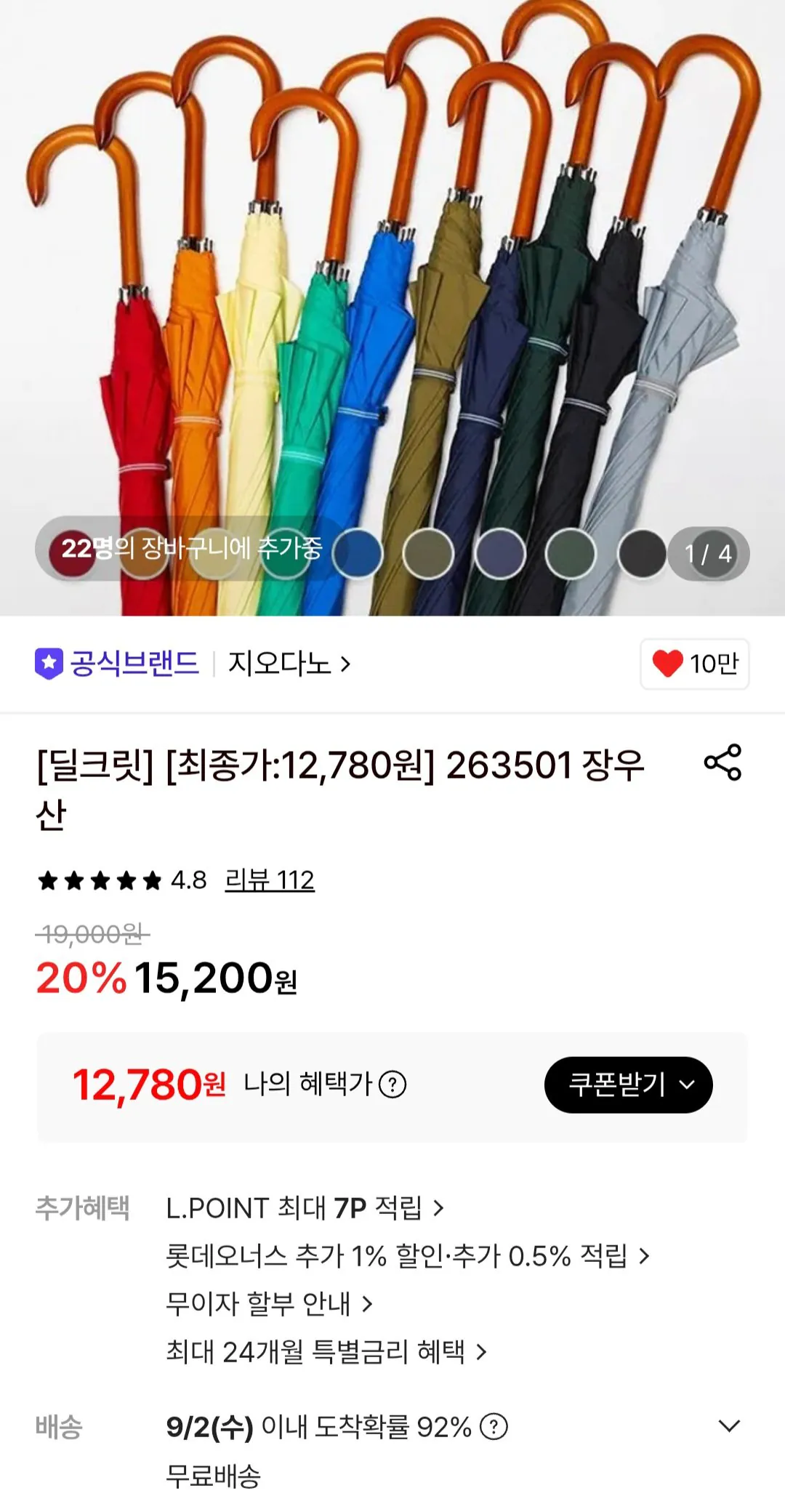The image size is (785, 1512).
Task: Share this umbrella product
Action: pos(722,763)
